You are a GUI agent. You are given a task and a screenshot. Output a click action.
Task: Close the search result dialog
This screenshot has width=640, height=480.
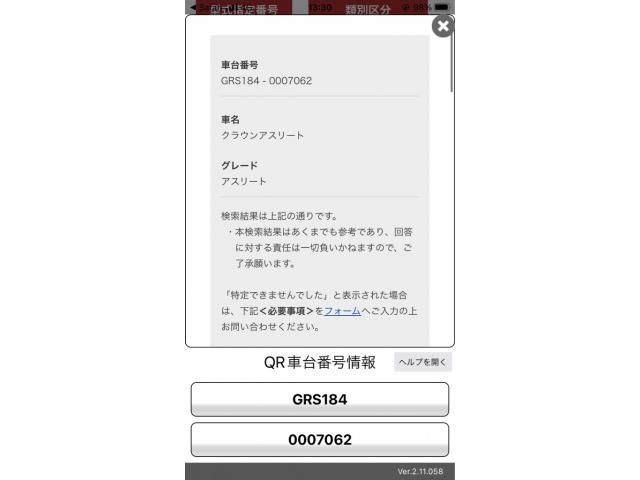[x=443, y=26]
